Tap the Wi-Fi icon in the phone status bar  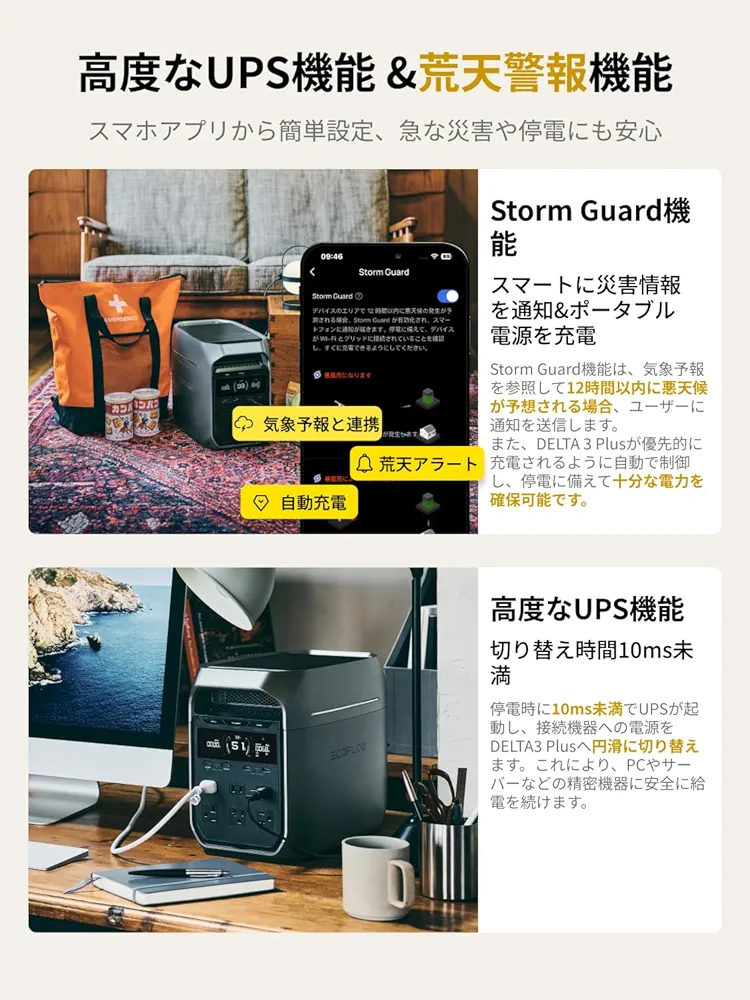point(432,257)
